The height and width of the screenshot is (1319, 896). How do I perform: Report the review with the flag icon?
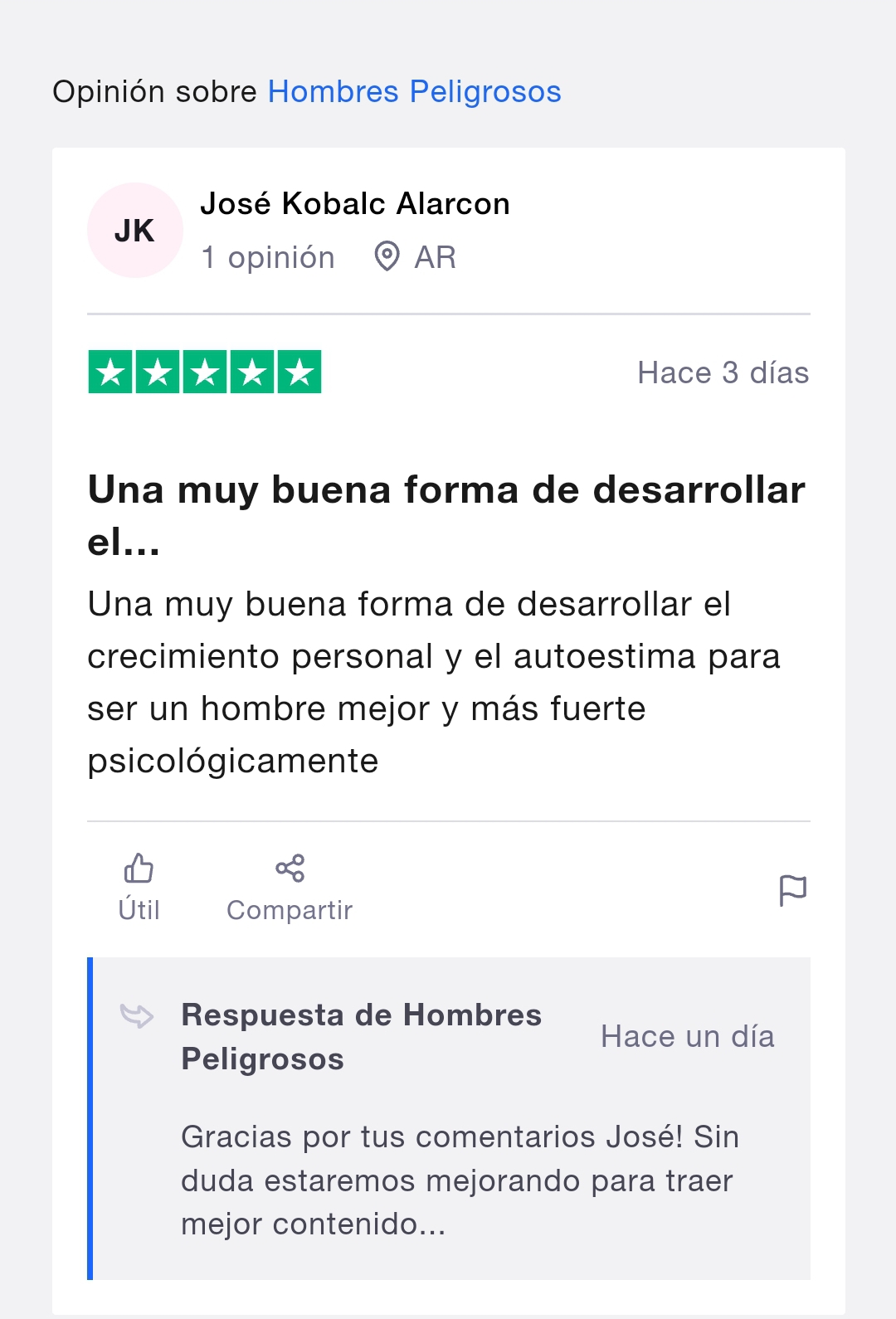pyautogui.click(x=792, y=891)
